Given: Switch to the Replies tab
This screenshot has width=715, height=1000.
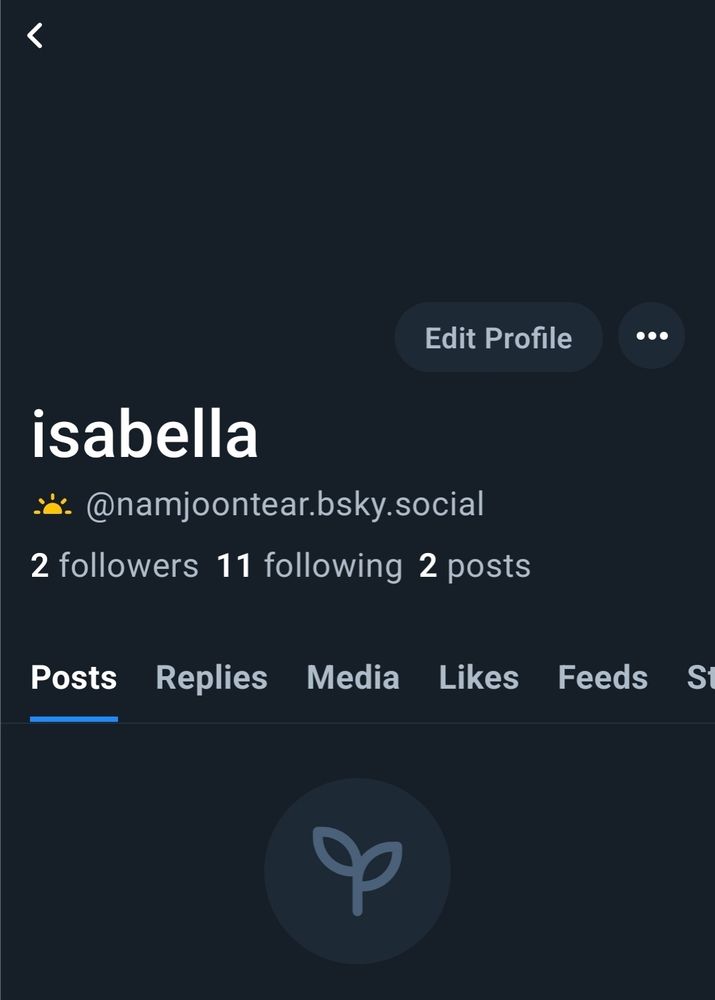Looking at the screenshot, I should pos(211,678).
